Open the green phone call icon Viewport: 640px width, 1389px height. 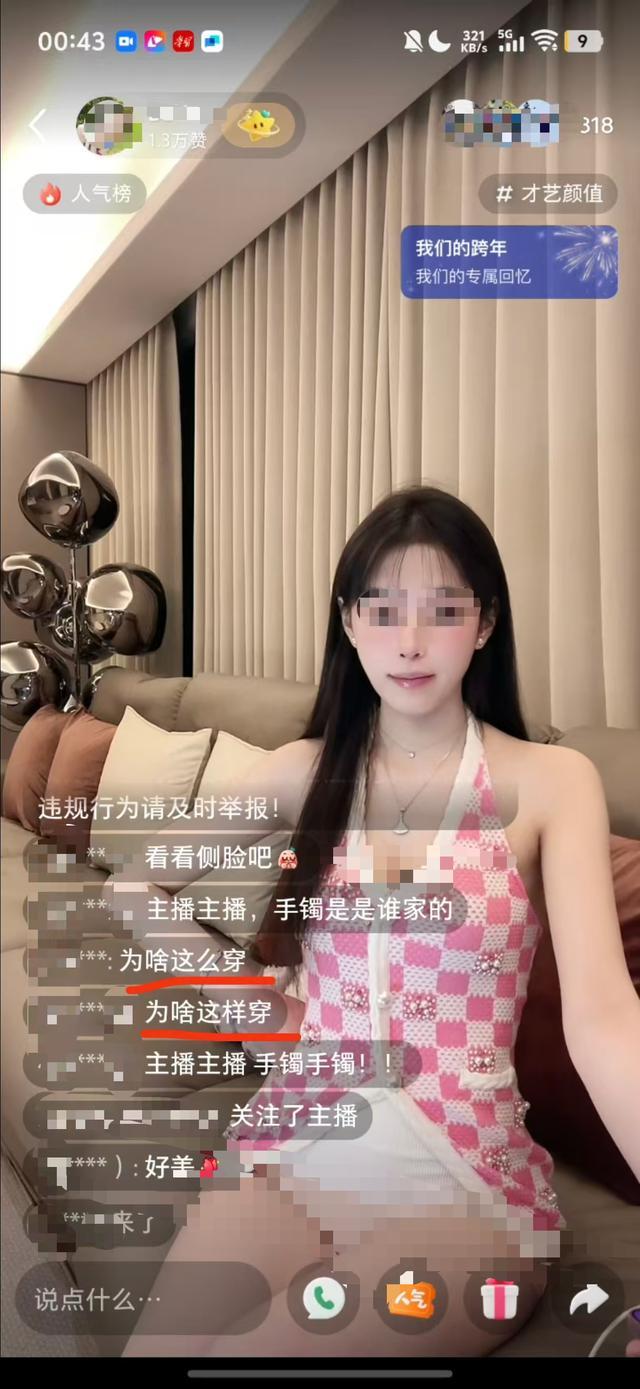click(323, 1299)
